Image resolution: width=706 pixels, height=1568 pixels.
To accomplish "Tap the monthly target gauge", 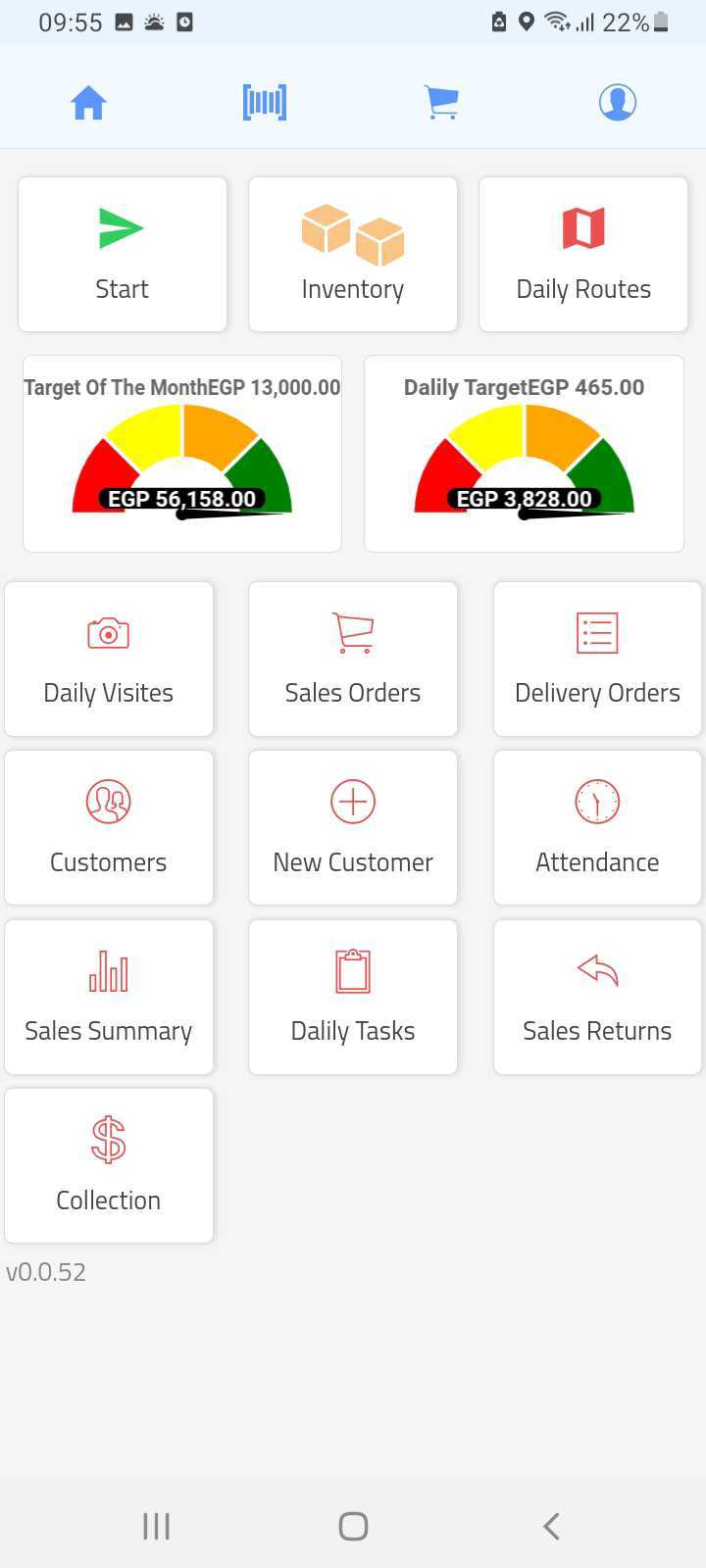I will point(181,454).
